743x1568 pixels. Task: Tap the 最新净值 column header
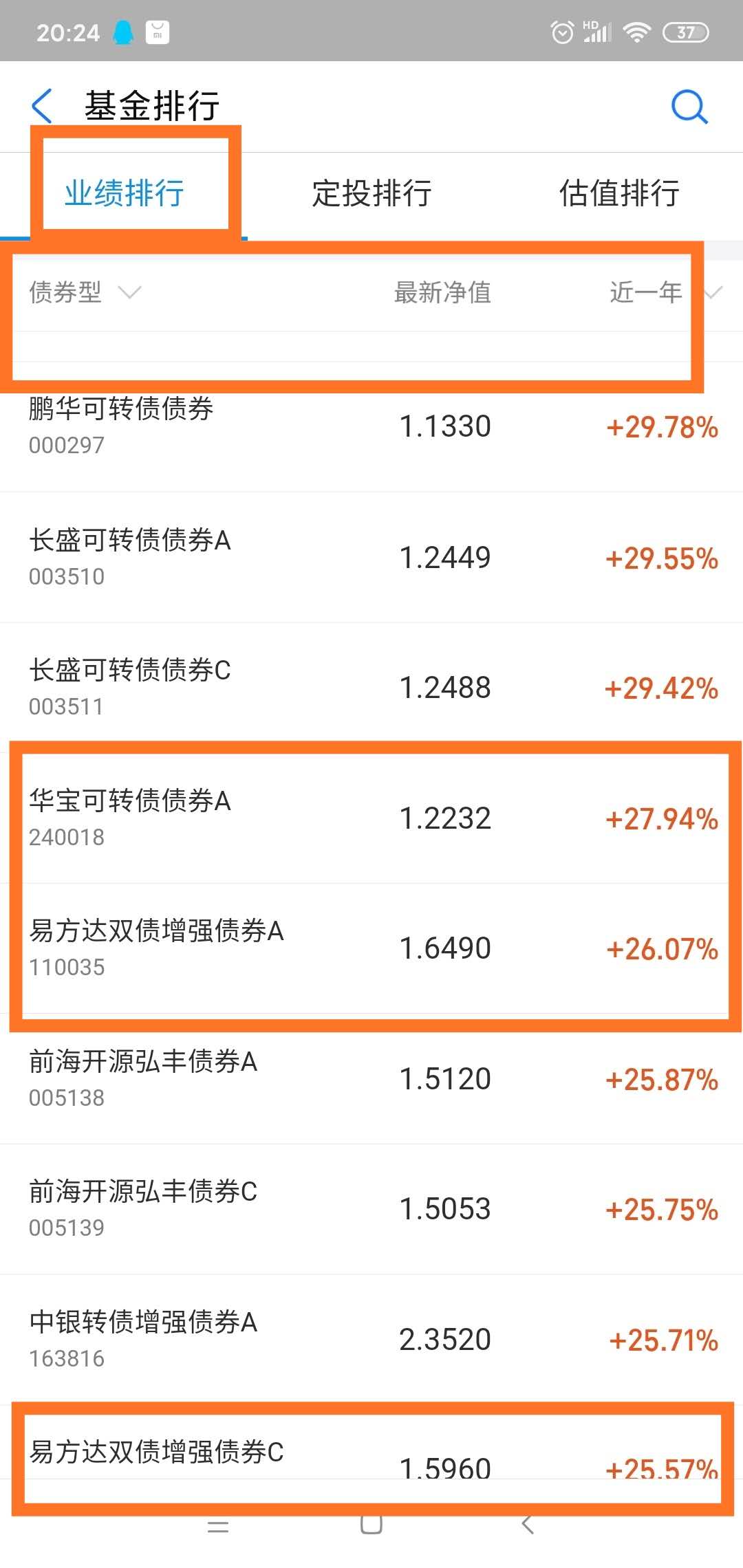pyautogui.click(x=442, y=294)
